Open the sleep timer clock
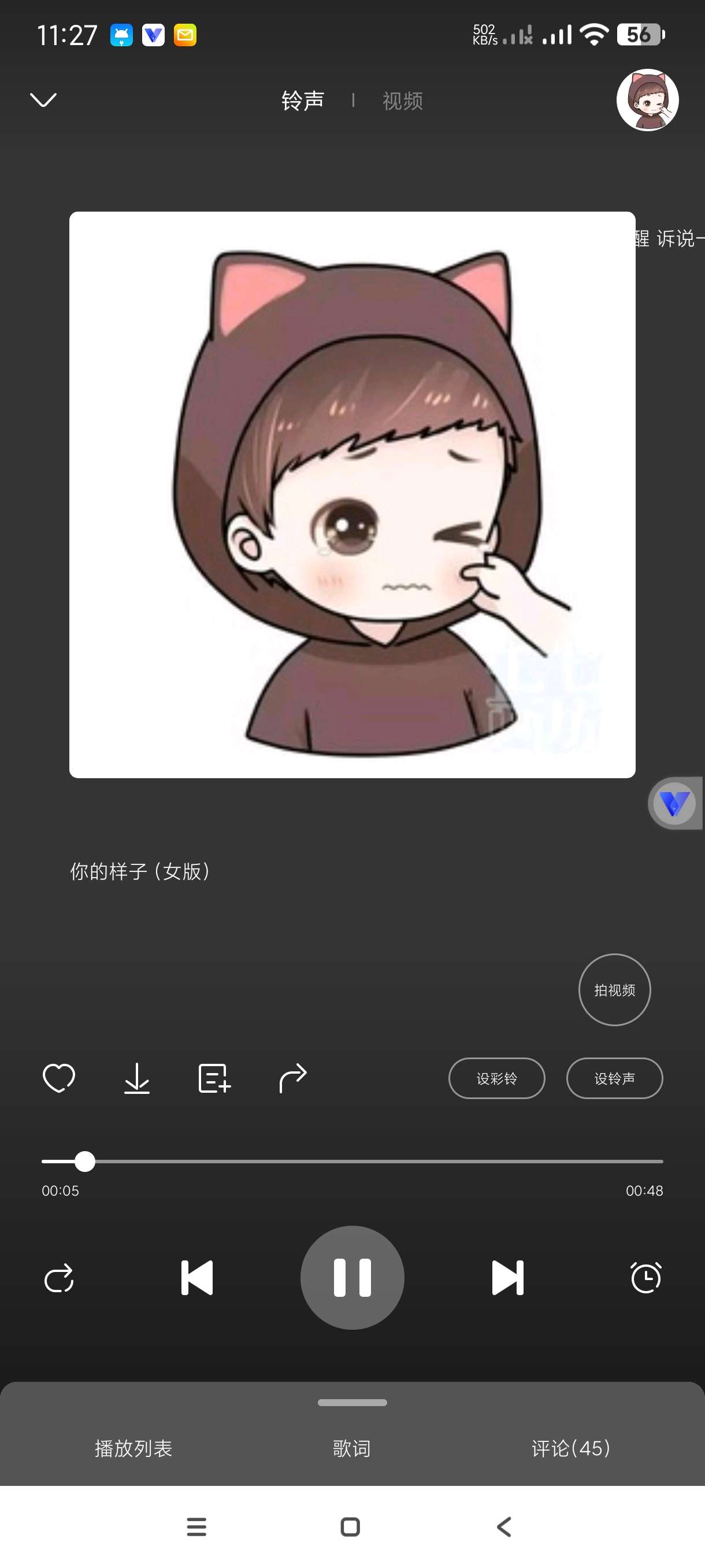Screen dimensions: 705x1568 click(645, 1278)
